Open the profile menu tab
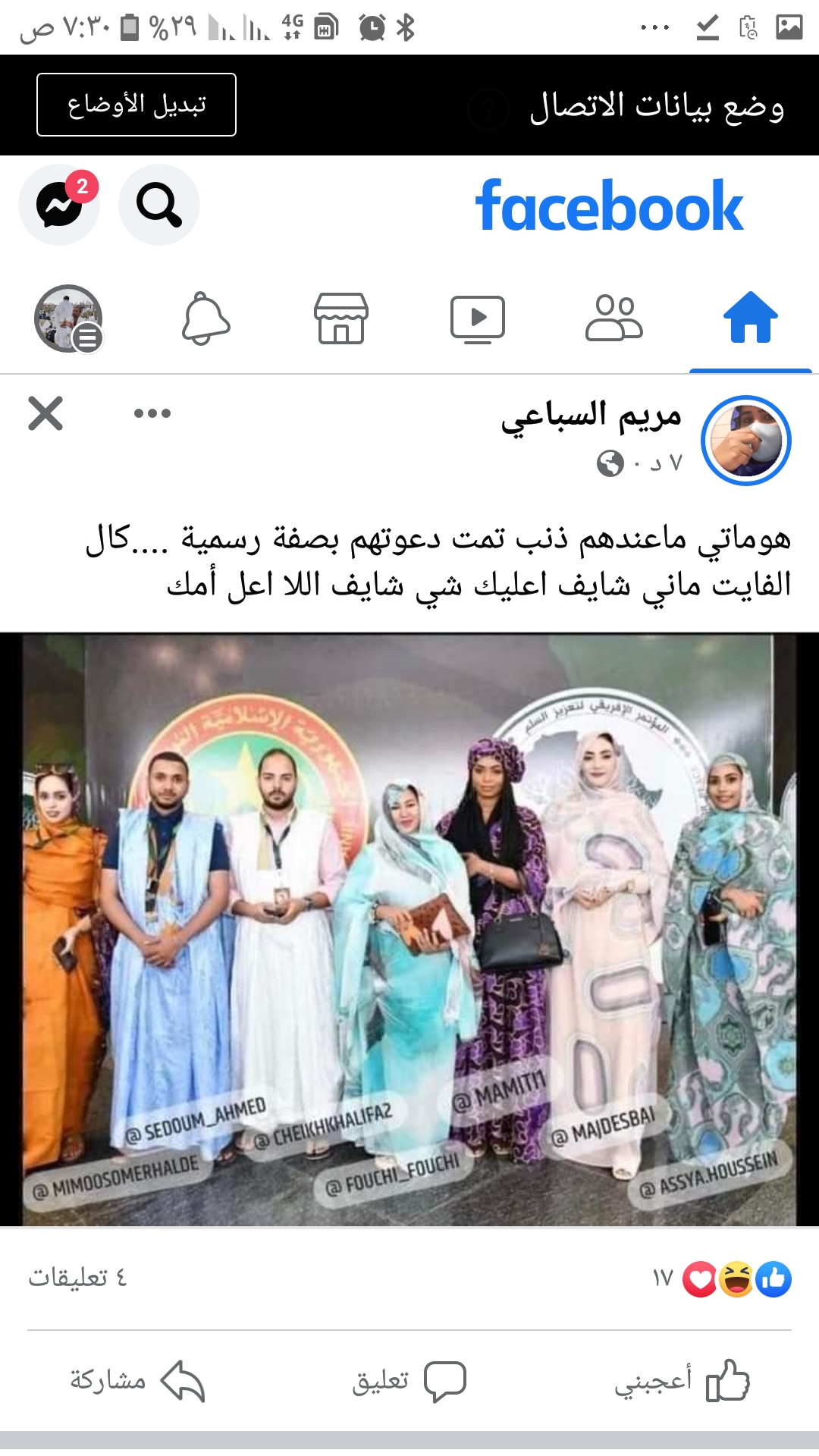This screenshot has height=1456, width=819. [69, 318]
